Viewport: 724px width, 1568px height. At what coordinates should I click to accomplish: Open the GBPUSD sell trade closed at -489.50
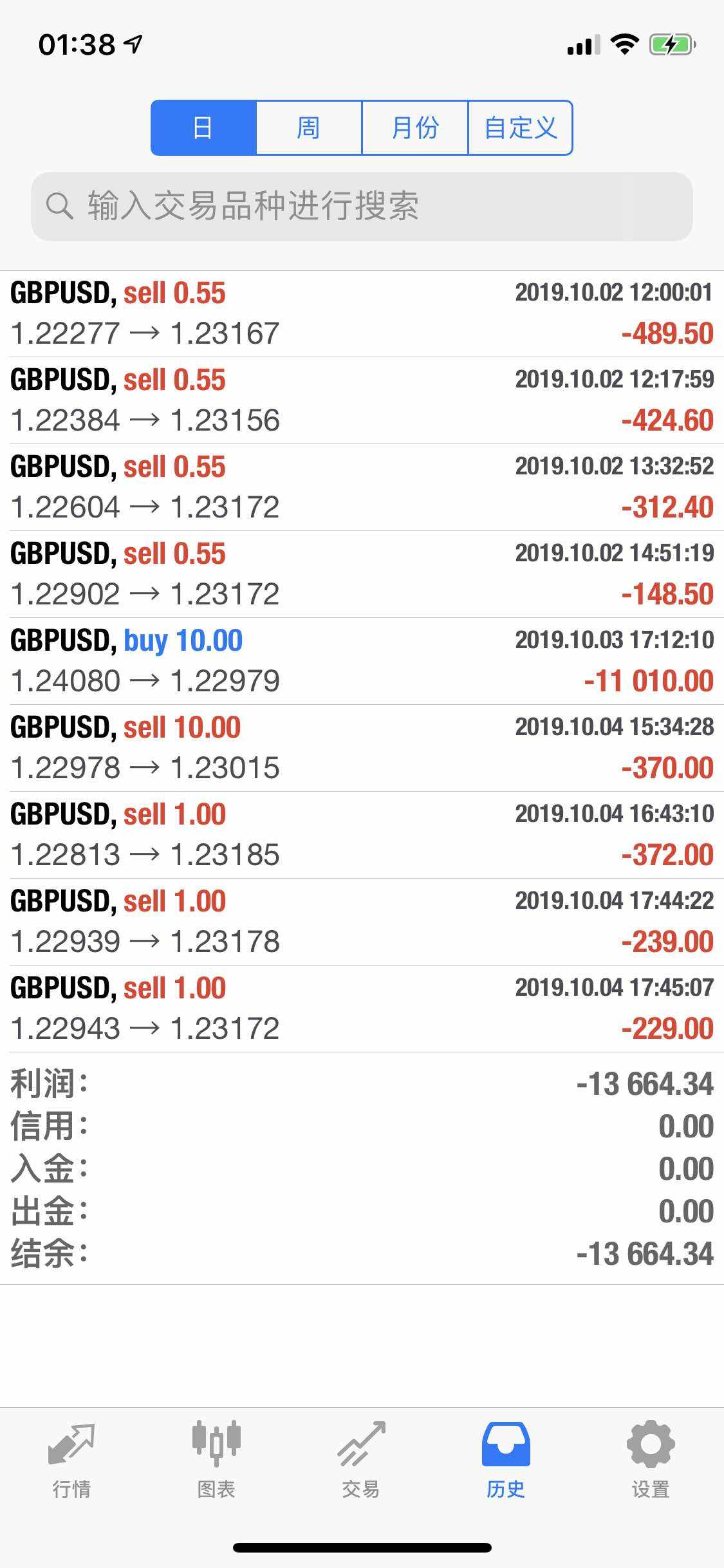click(362, 314)
